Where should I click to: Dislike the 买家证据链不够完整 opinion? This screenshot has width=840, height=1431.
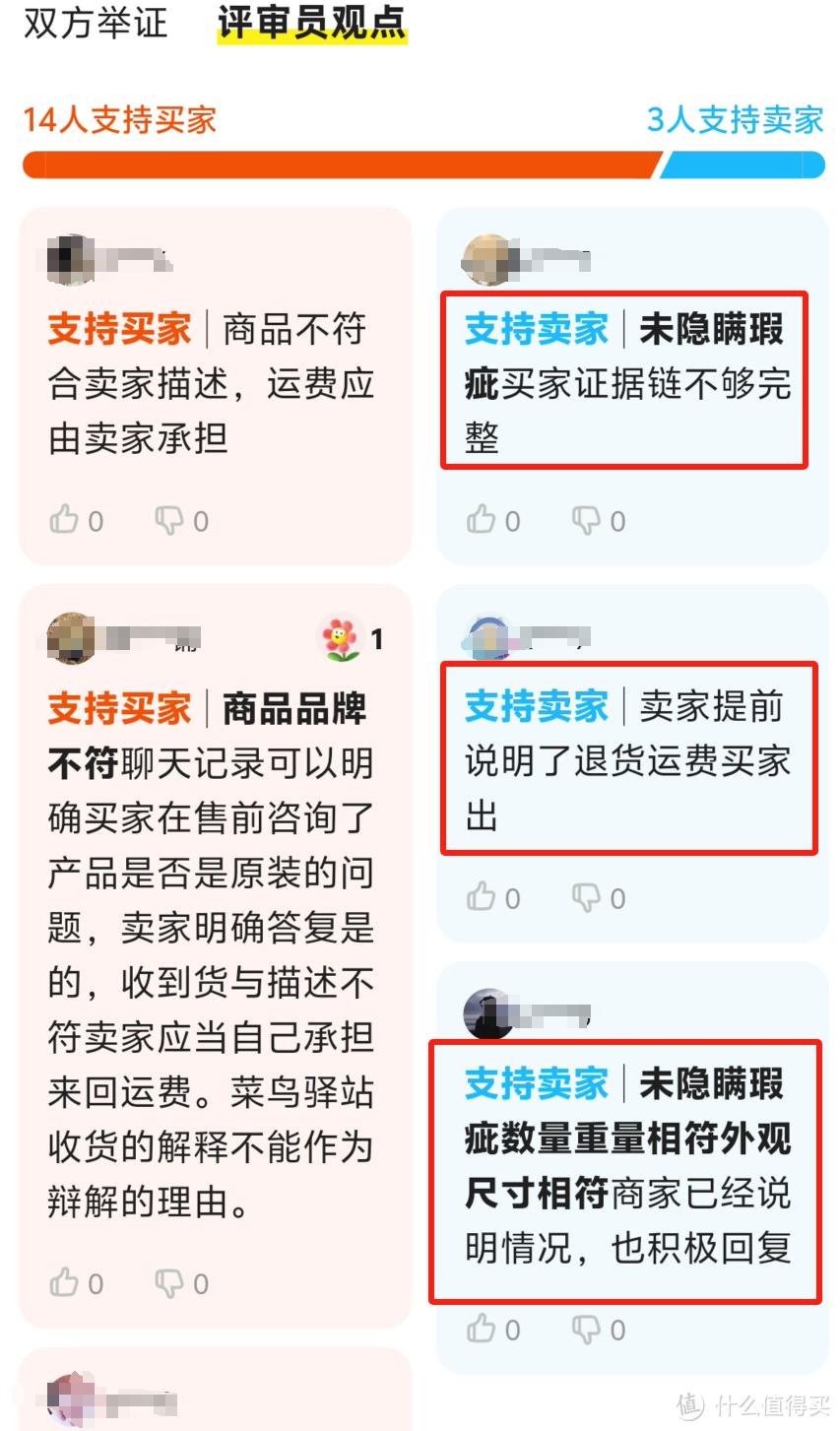pos(587,520)
